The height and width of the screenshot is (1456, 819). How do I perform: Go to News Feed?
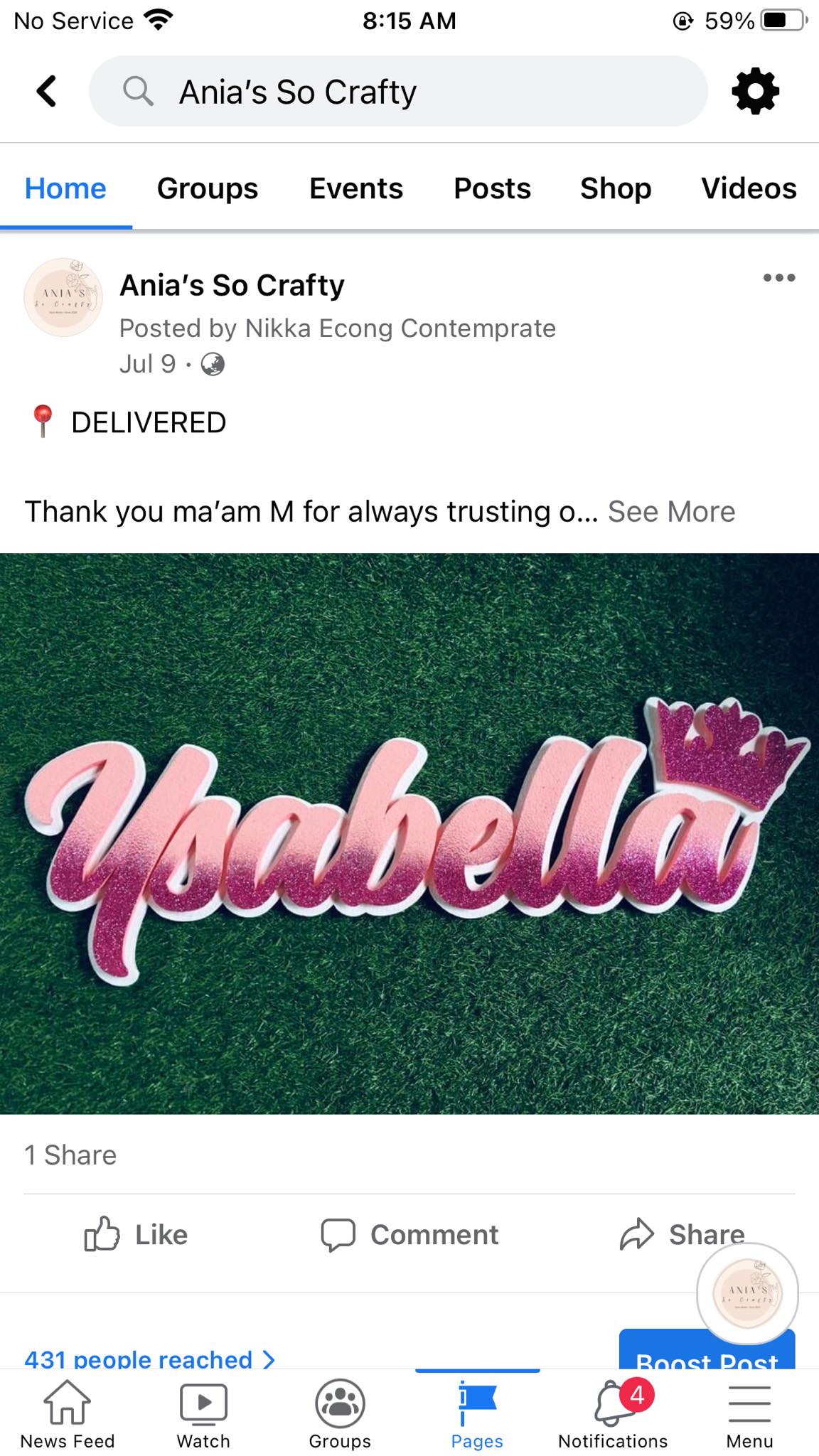pyautogui.click(x=68, y=1415)
